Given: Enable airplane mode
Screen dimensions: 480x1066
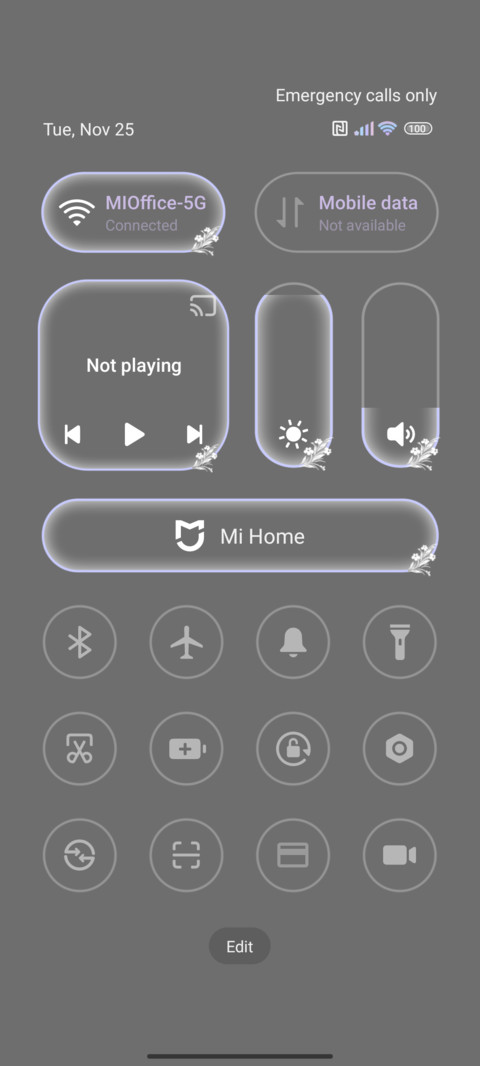Looking at the screenshot, I should [x=186, y=642].
